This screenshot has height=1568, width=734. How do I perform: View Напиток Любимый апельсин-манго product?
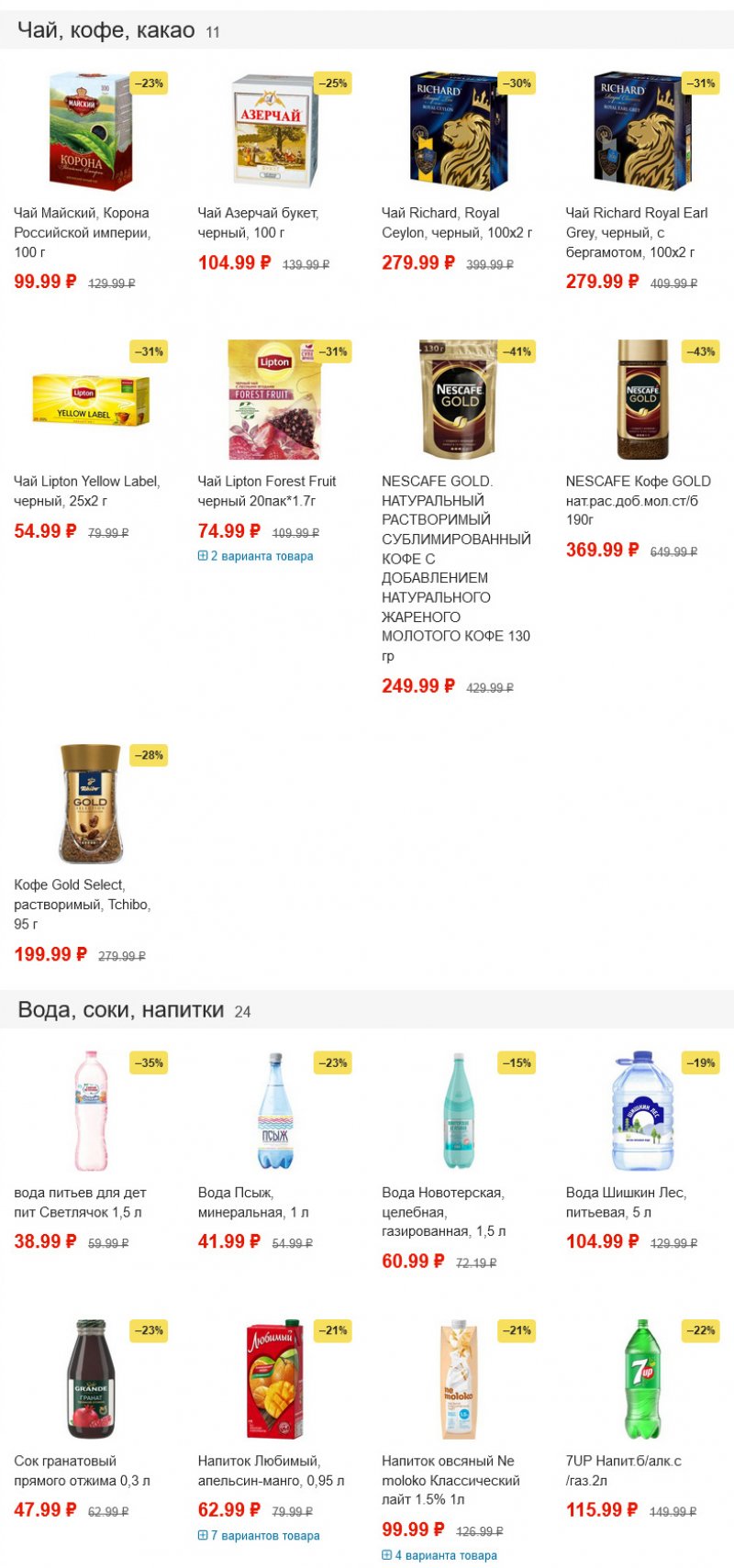273,1379
